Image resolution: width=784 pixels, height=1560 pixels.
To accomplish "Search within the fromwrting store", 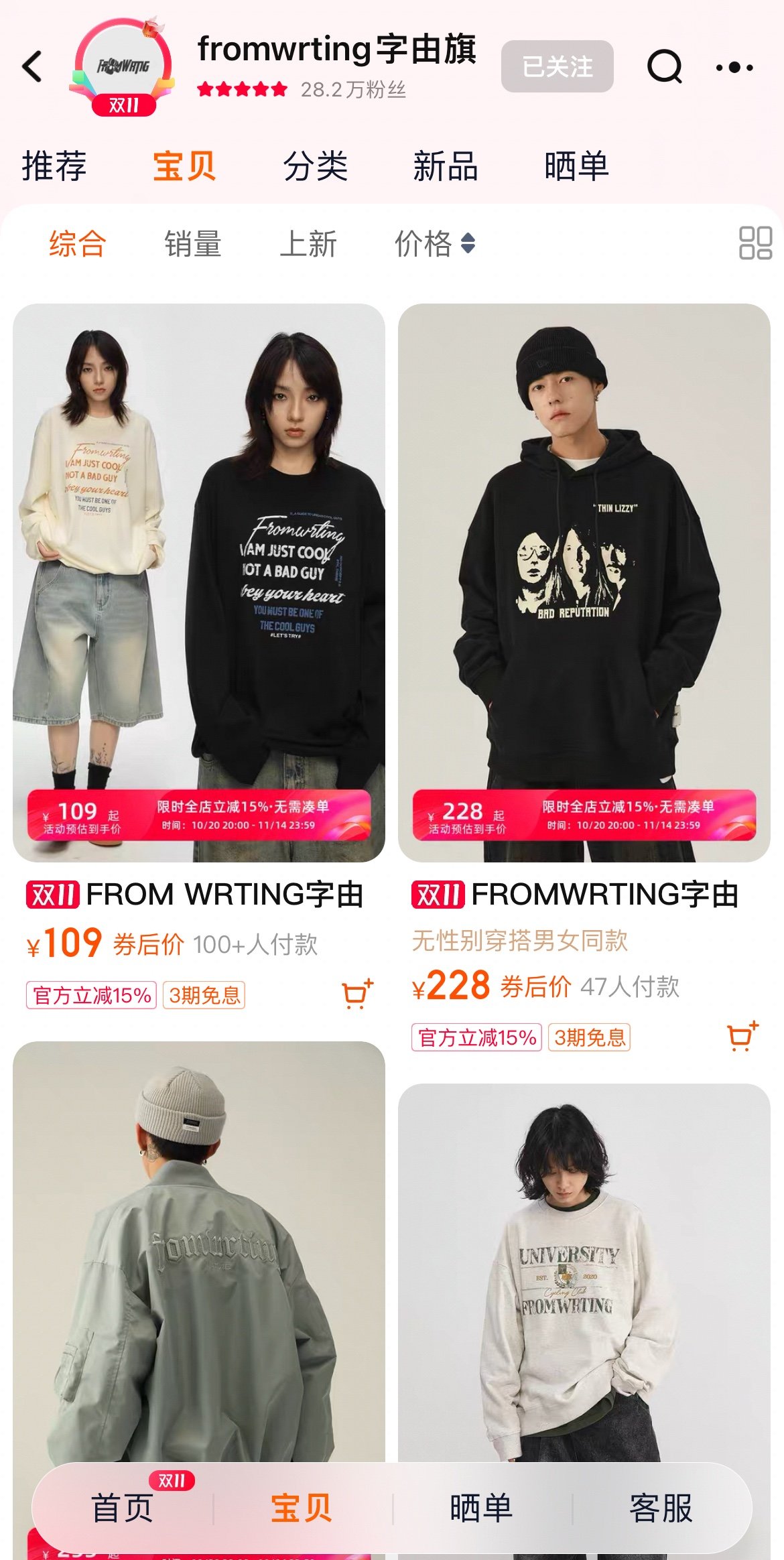I will [x=664, y=66].
